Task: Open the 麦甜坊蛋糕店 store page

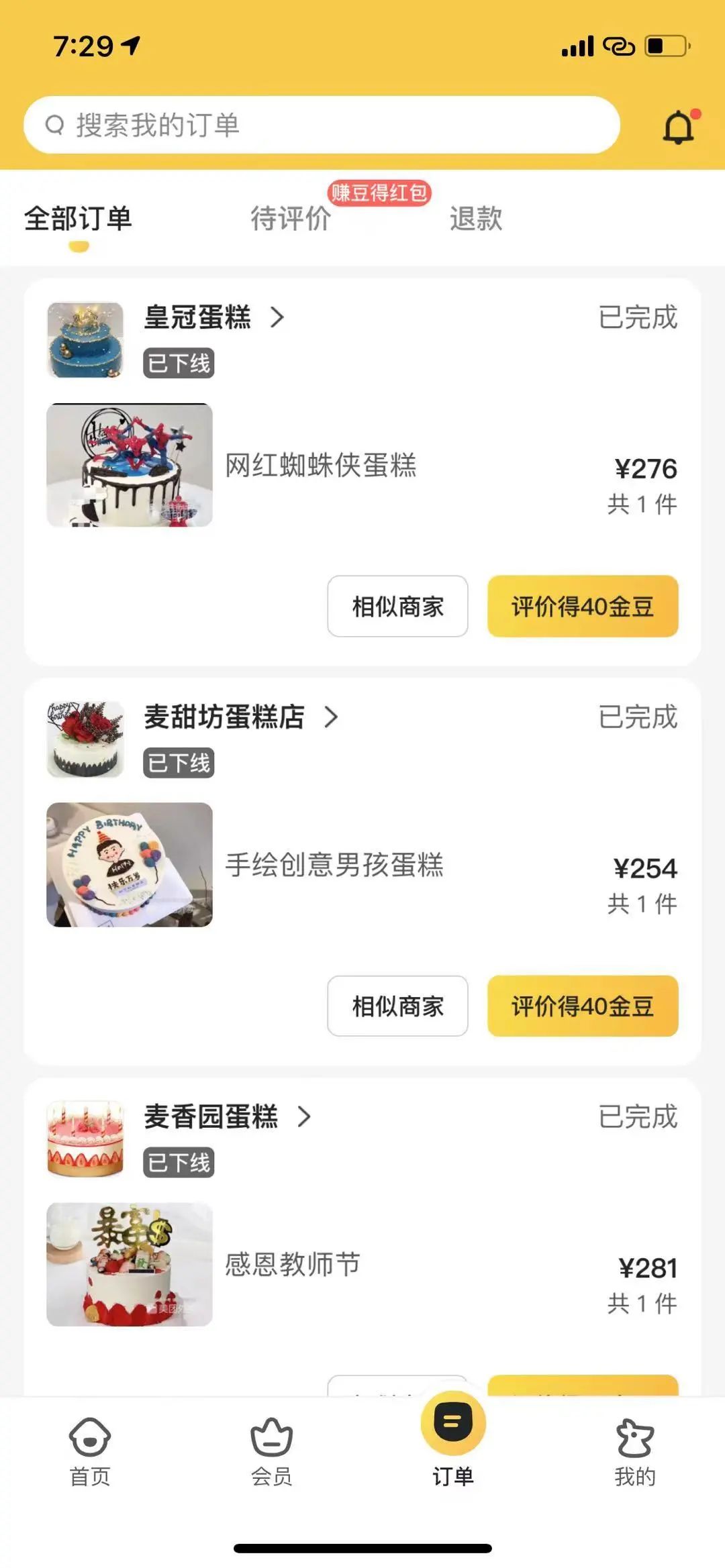Action: coord(240,717)
